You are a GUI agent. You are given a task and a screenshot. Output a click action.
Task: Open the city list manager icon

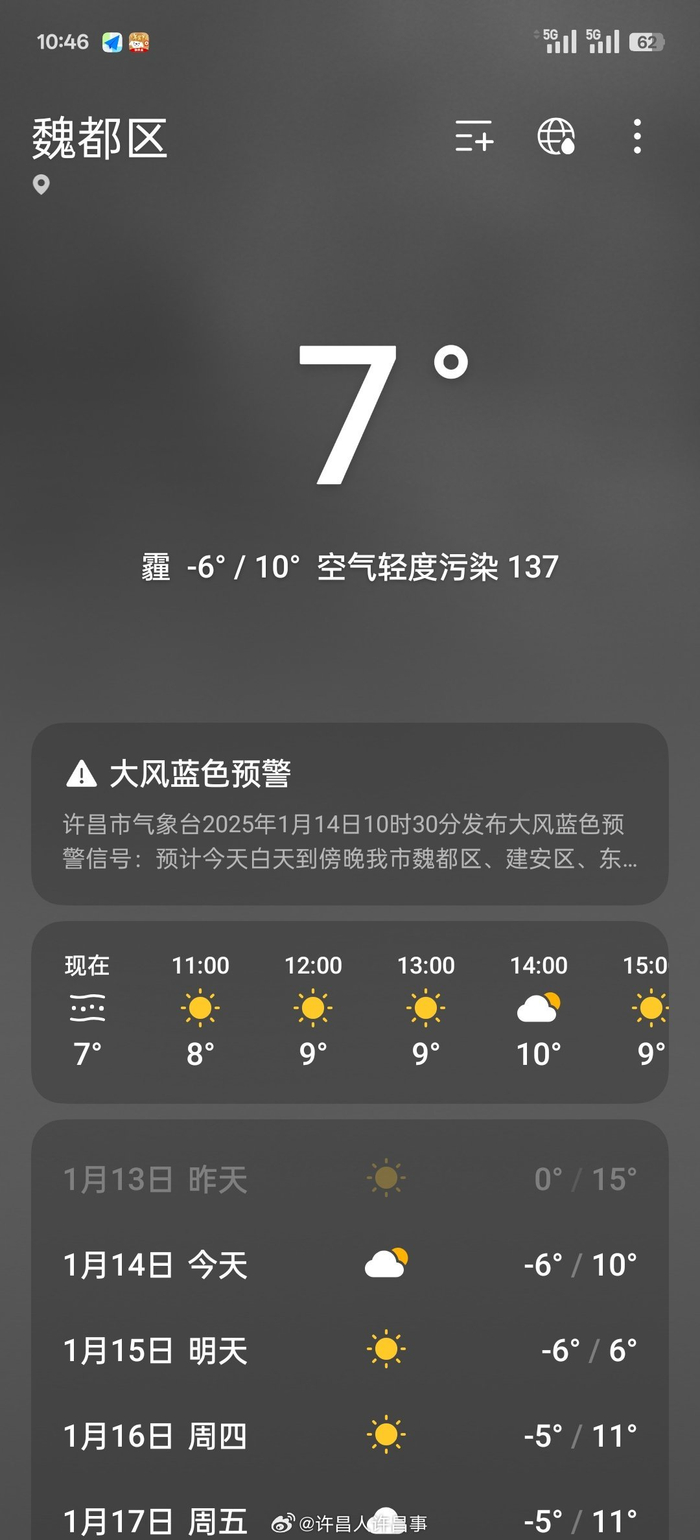[x=474, y=136]
